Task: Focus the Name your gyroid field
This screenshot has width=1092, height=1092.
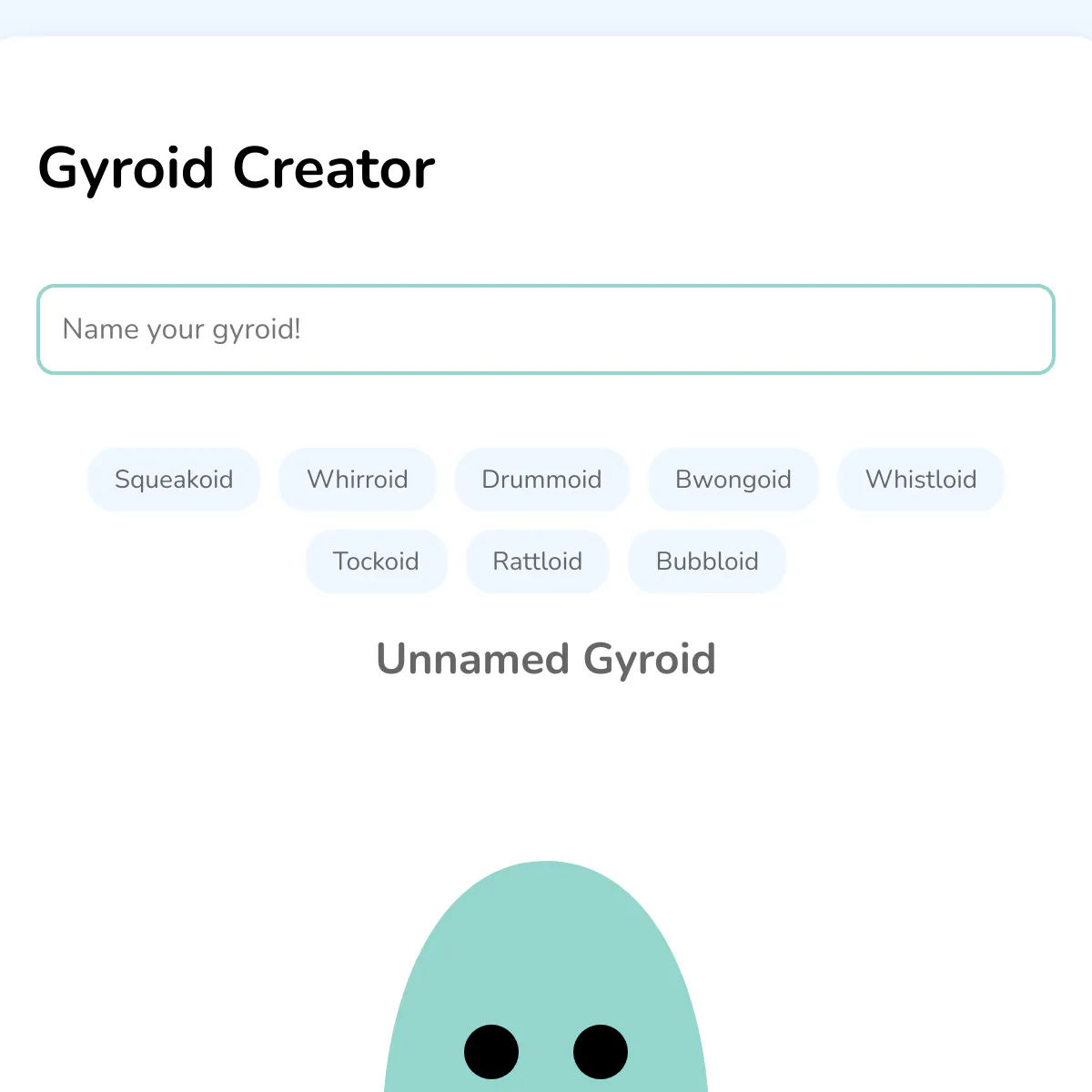Action: click(546, 329)
